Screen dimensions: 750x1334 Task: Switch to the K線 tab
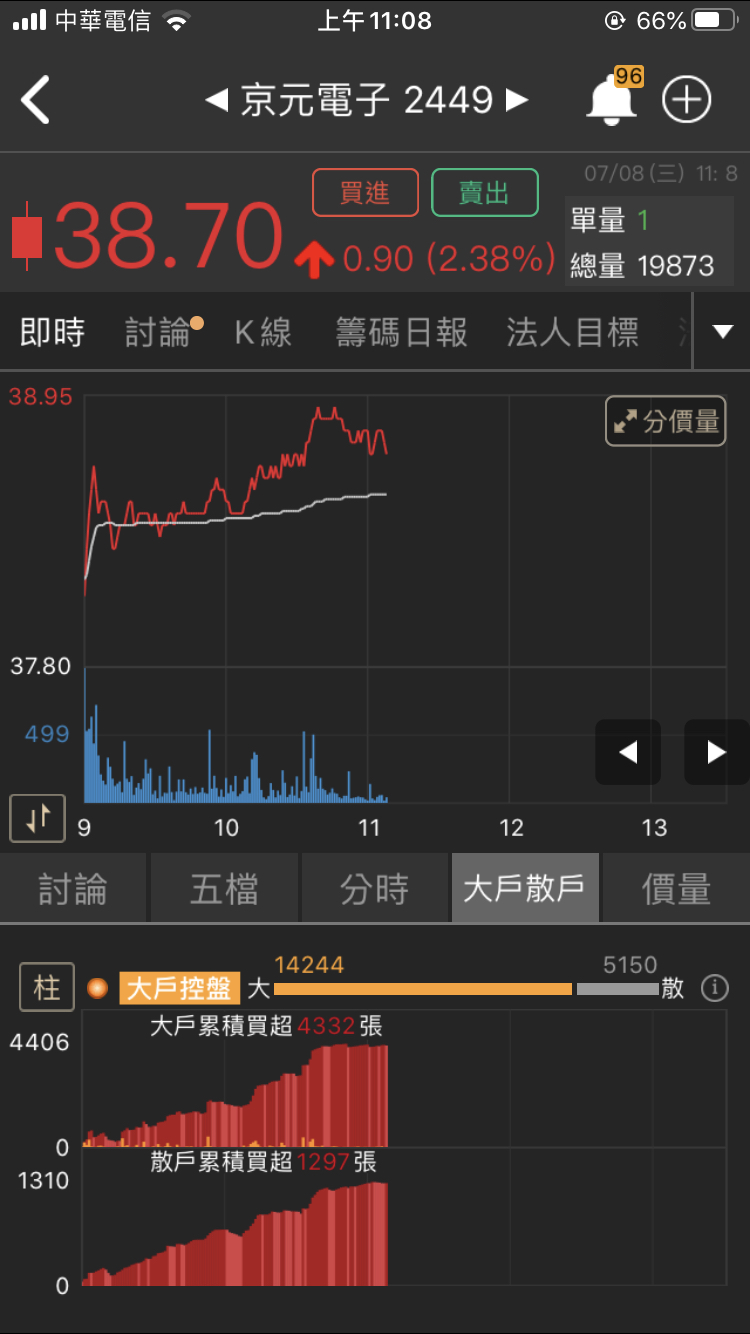(263, 332)
